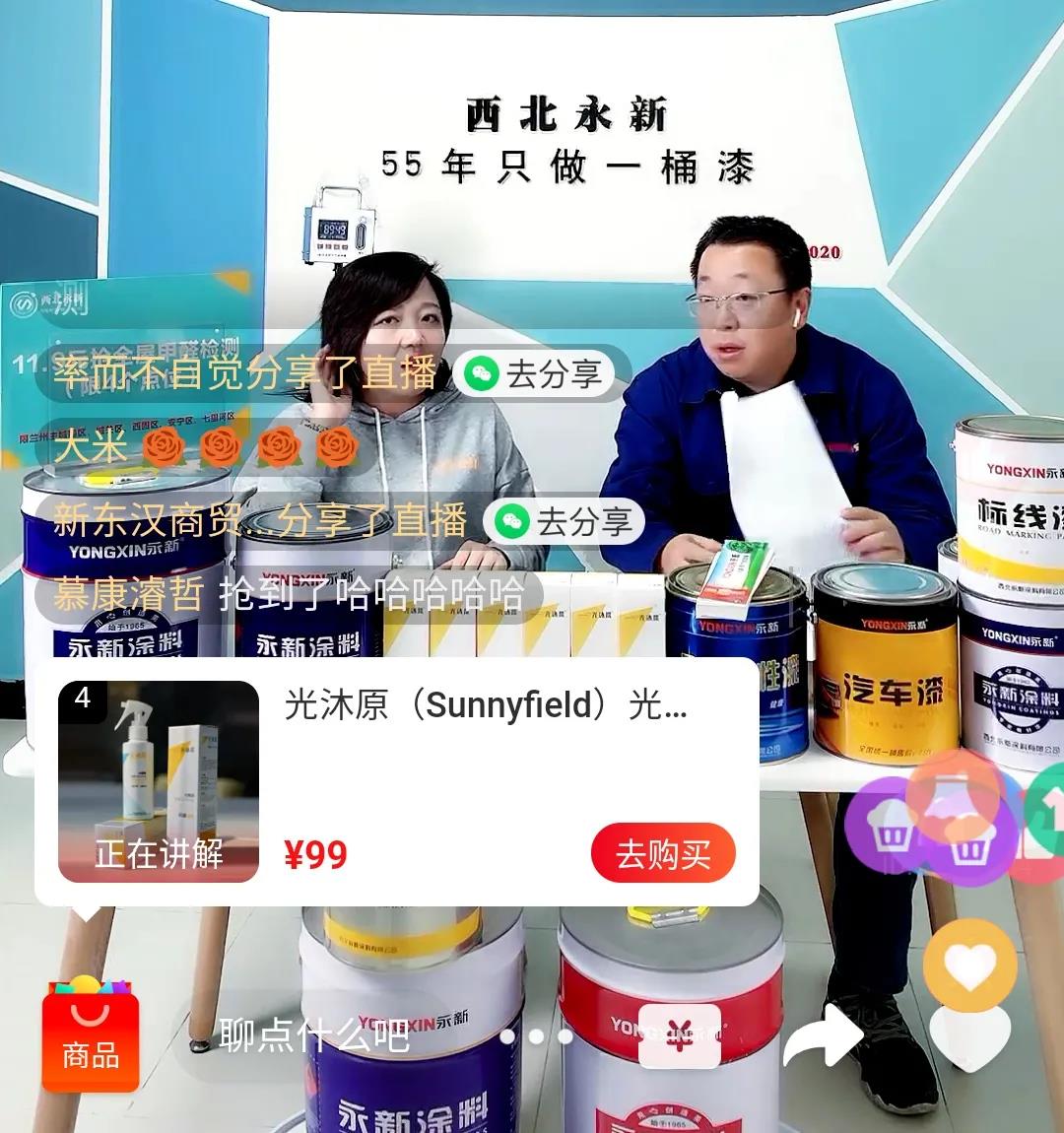Tap the ¥99 price label

317,855
